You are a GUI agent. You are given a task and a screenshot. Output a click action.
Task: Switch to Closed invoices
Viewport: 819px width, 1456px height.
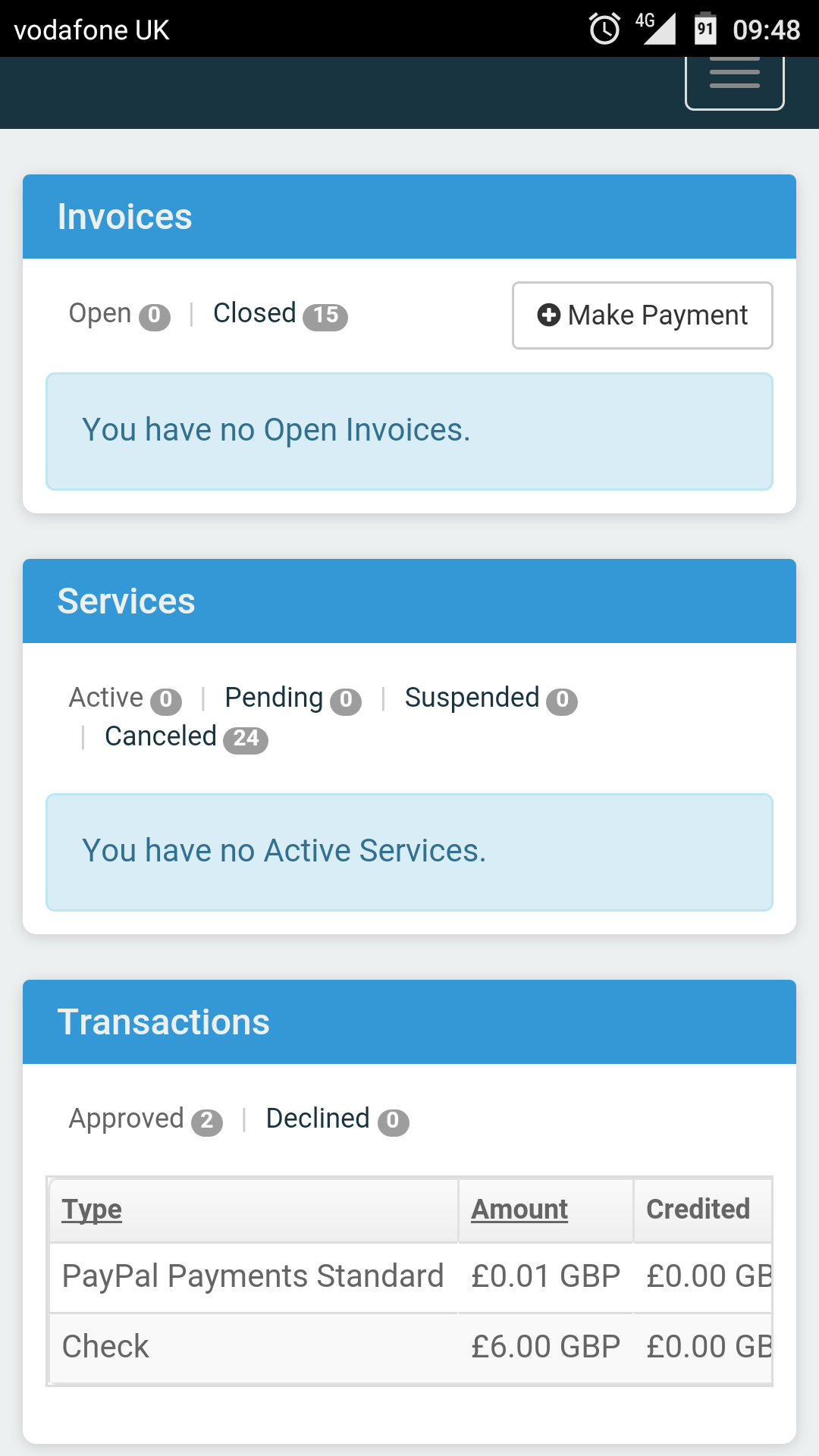coord(280,314)
